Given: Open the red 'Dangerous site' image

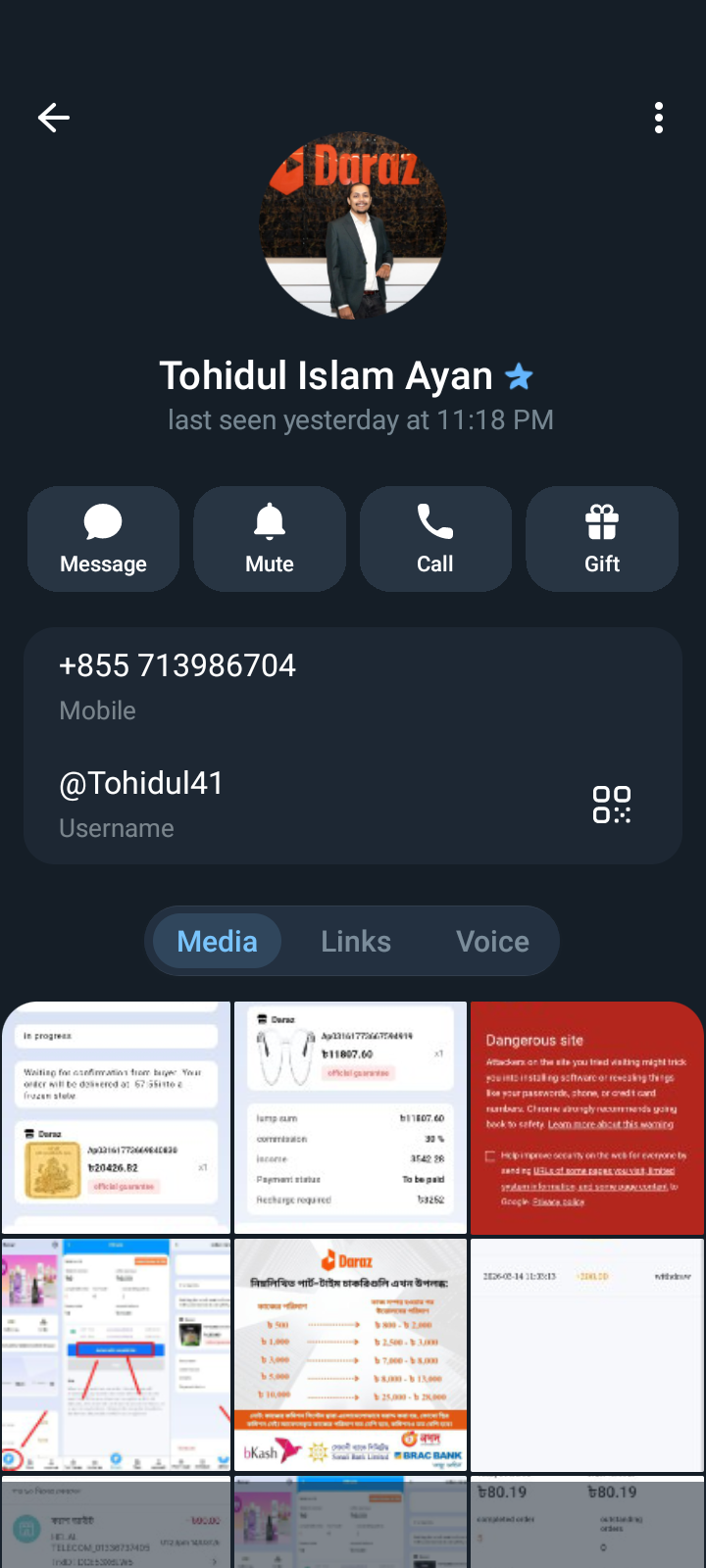Looking at the screenshot, I should pos(586,1117).
